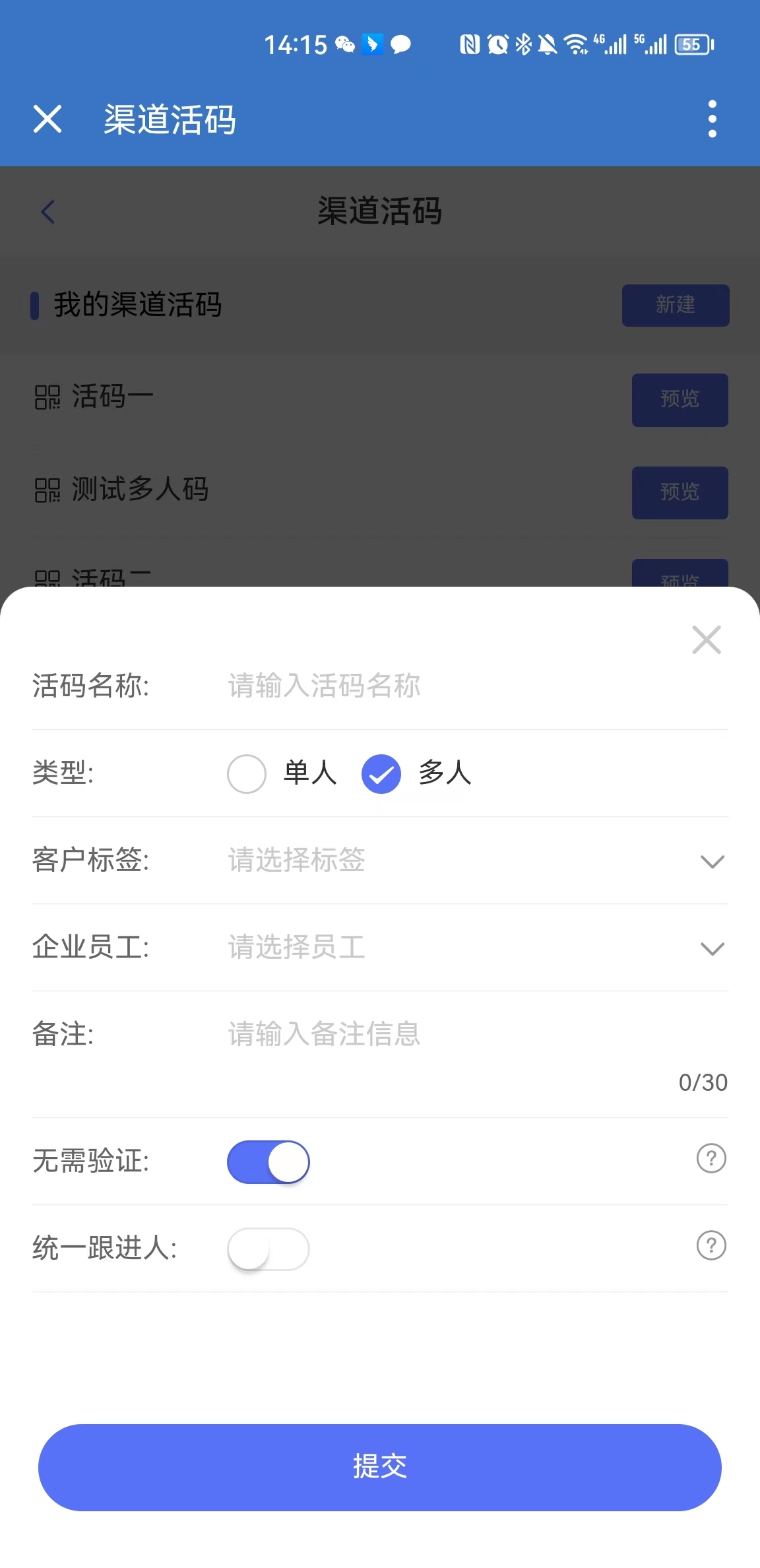Enable the 统一跟进人 switch
The width and height of the screenshot is (760, 1568).
point(268,1249)
